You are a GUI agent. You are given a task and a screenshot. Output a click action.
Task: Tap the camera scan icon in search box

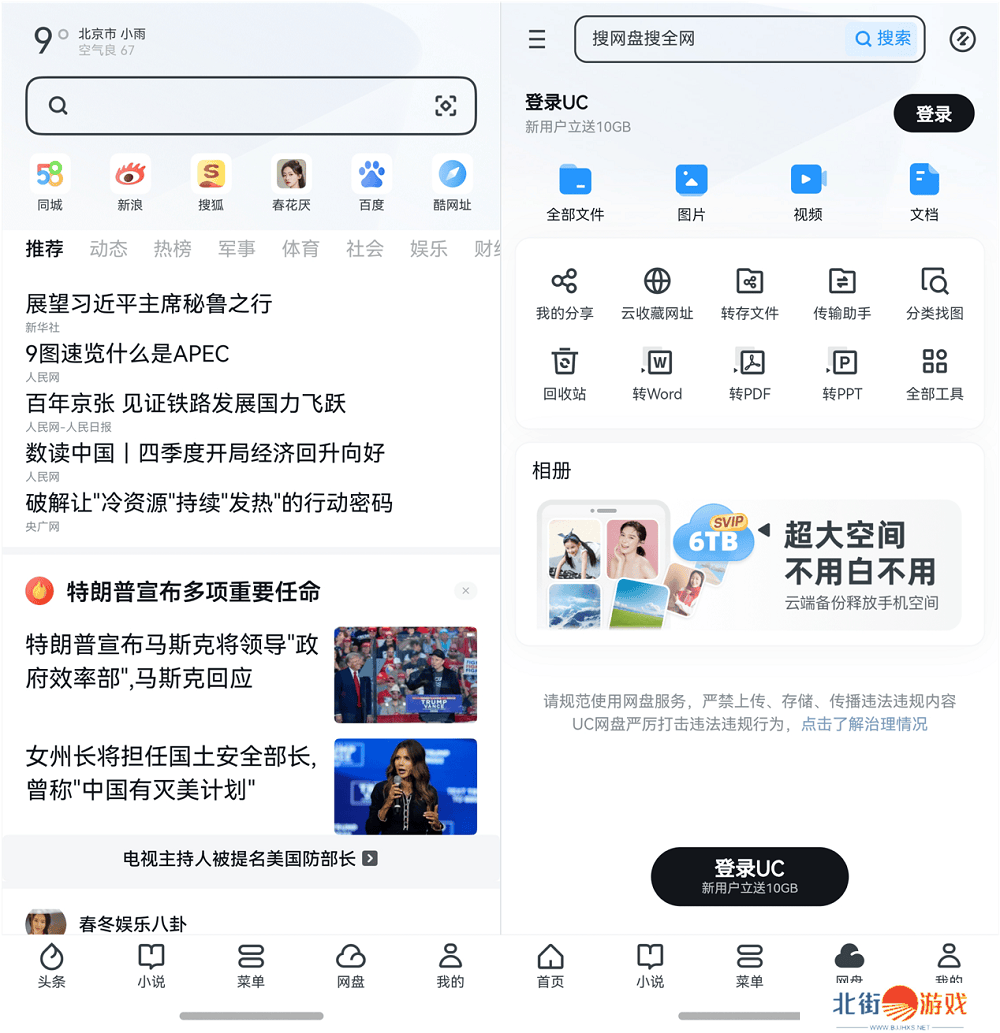pyautogui.click(x=446, y=106)
